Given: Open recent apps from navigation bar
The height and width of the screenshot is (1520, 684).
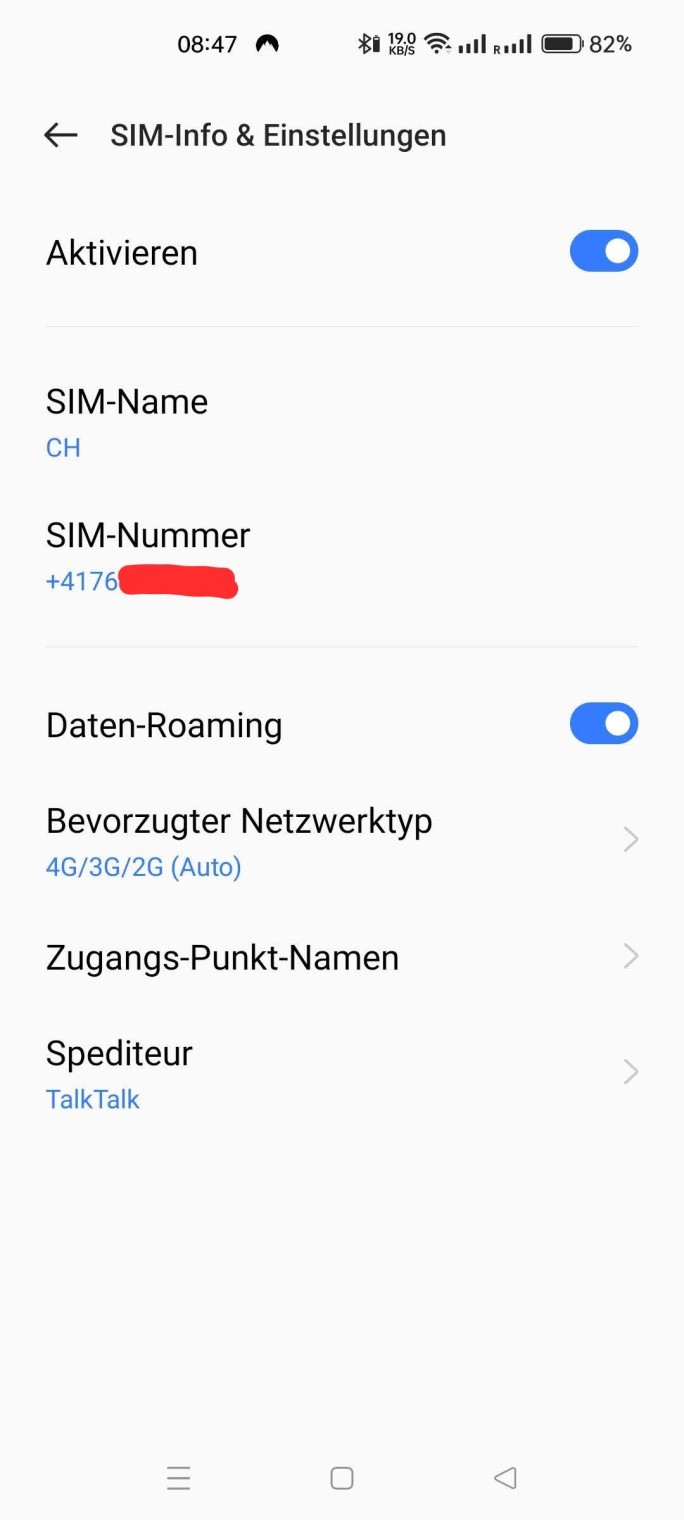Looking at the screenshot, I should 179,1478.
